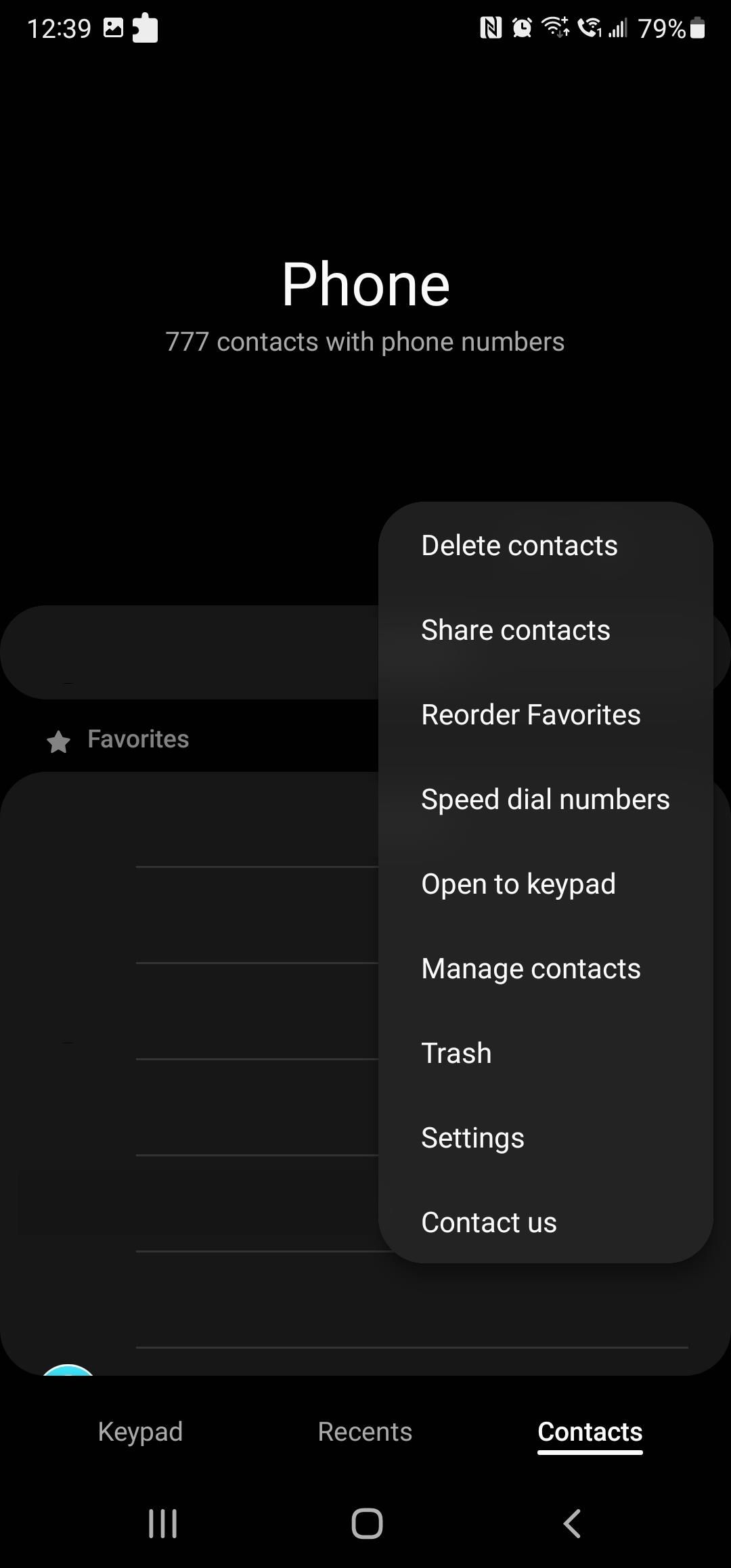Tap the Wi-Fi status icon
This screenshot has height=1568, width=731.
tap(555, 27)
